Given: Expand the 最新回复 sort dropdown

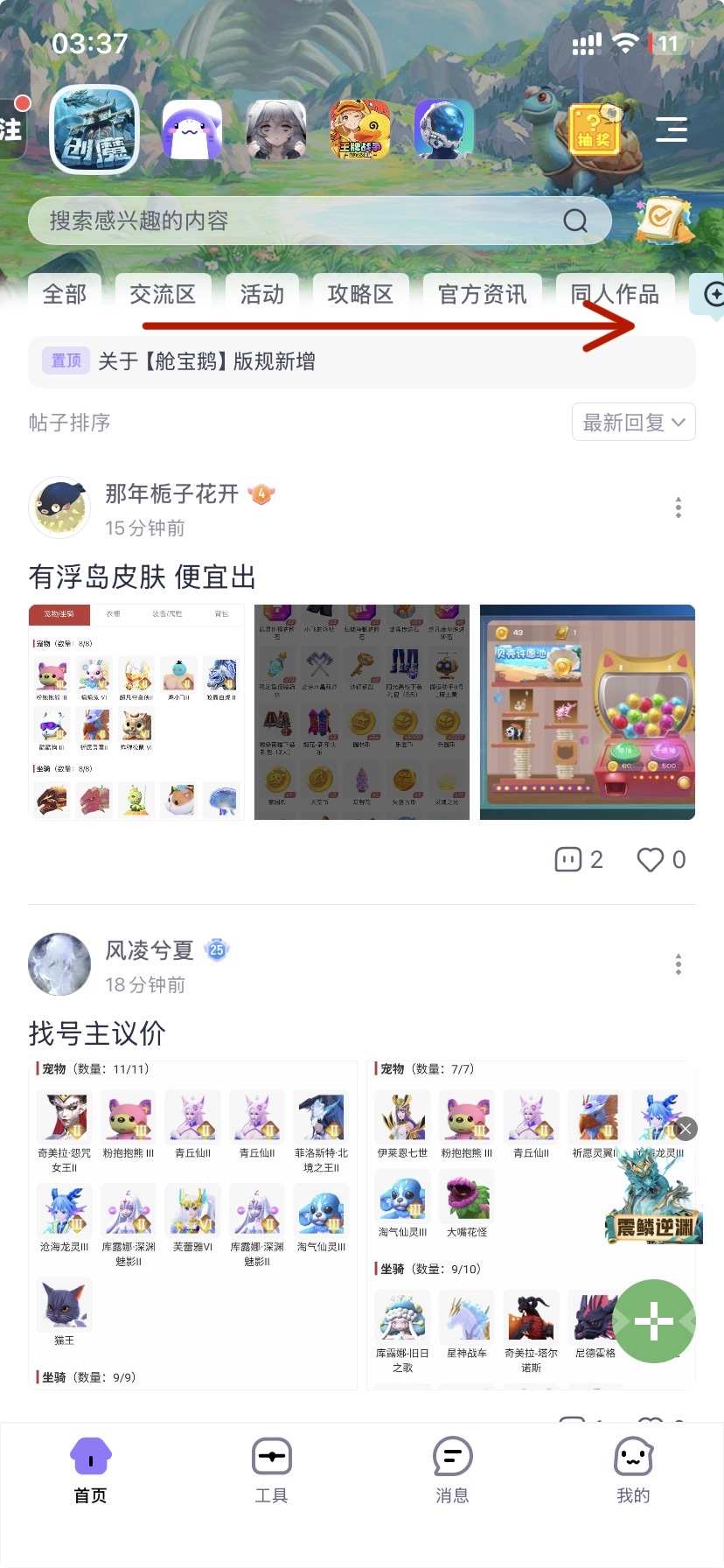Looking at the screenshot, I should click(x=633, y=423).
